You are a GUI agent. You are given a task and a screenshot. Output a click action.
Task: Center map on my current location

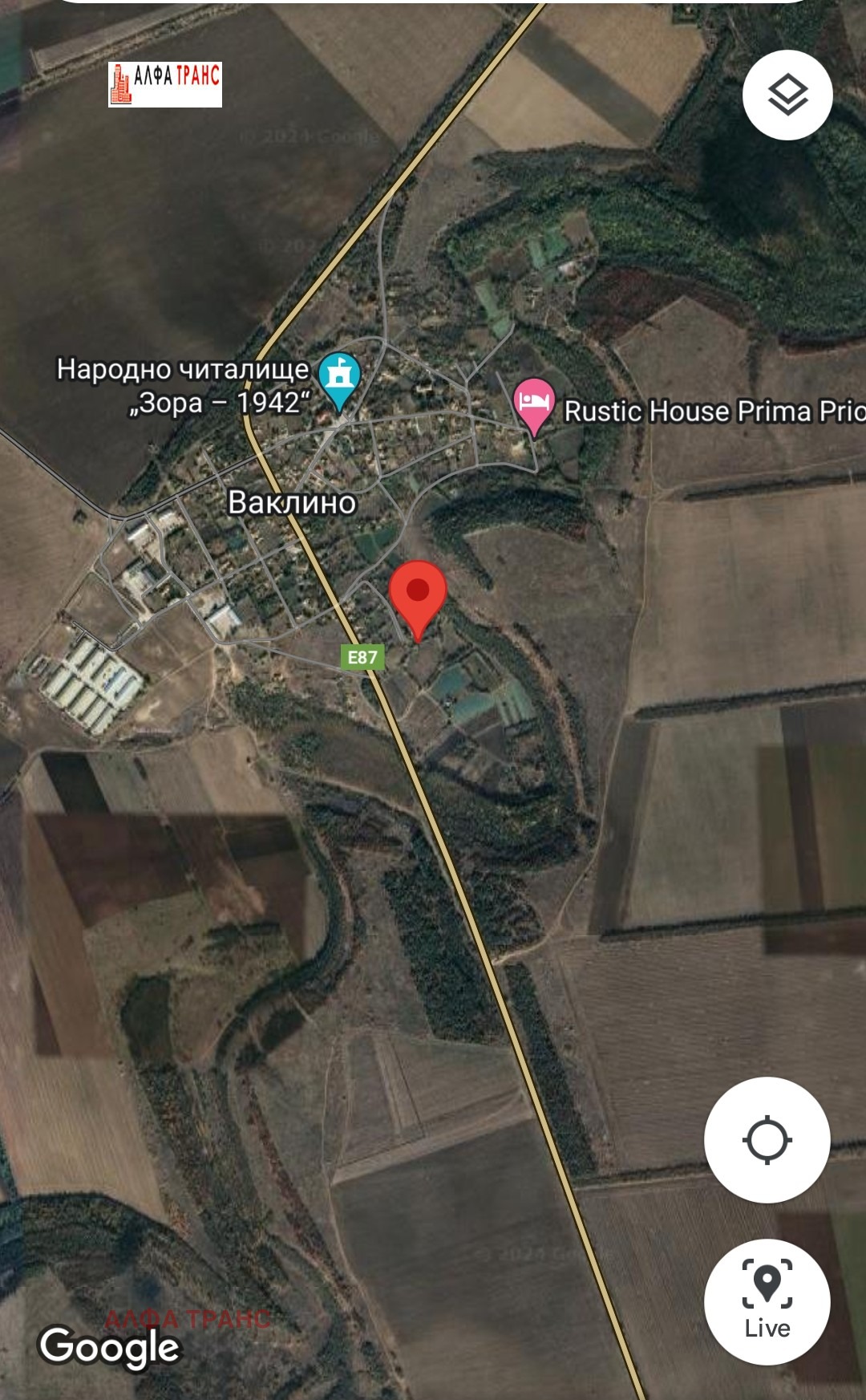pos(767,1139)
